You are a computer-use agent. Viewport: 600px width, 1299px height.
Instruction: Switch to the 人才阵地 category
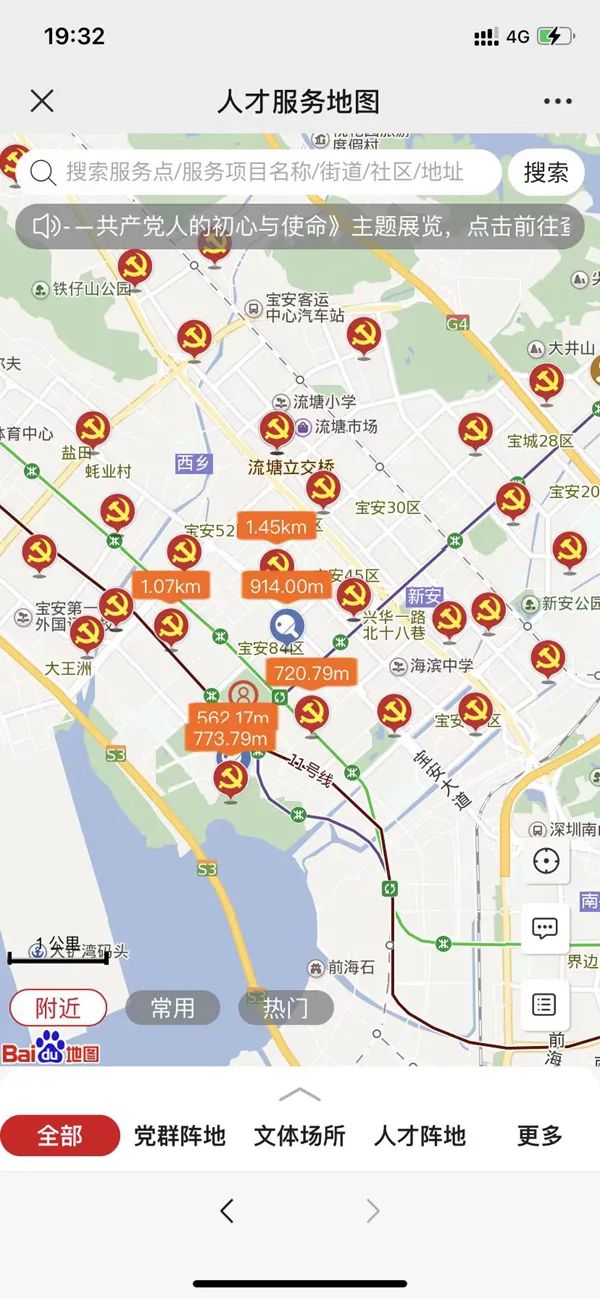[x=420, y=1136]
